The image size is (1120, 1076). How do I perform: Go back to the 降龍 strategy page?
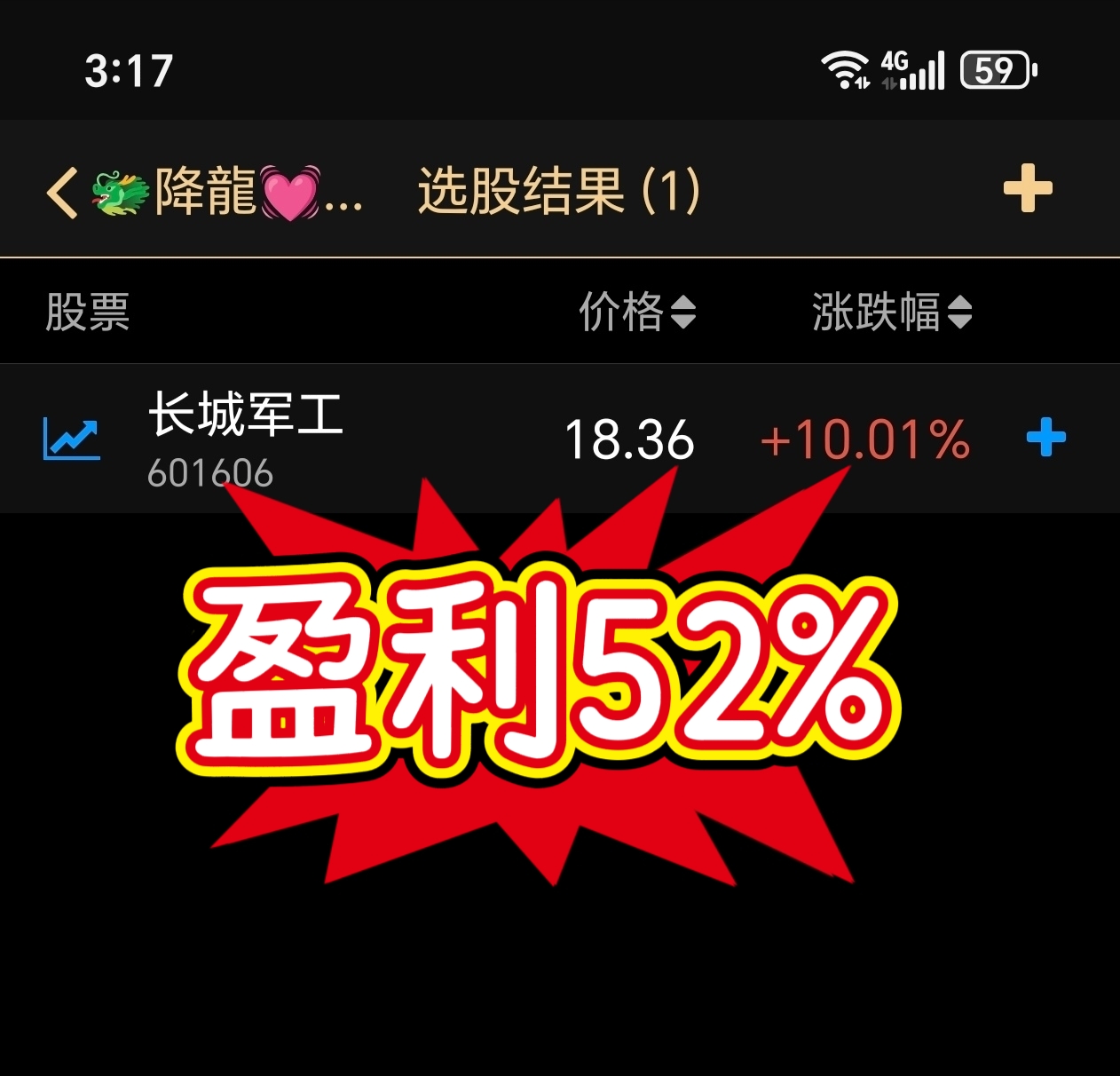(x=64, y=193)
